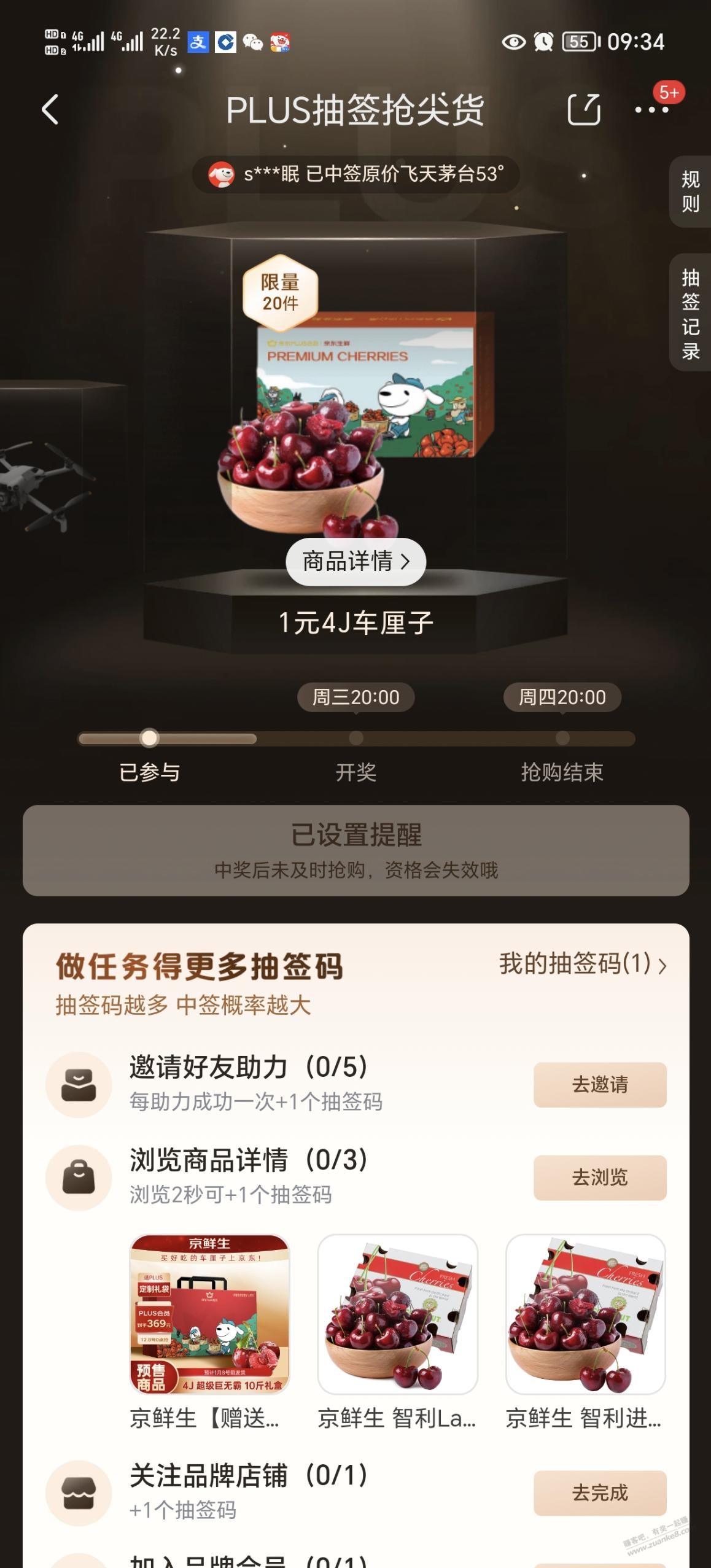Image resolution: width=711 pixels, height=1568 pixels.
Task: Expand the winner announcement banner
Action: click(x=355, y=176)
